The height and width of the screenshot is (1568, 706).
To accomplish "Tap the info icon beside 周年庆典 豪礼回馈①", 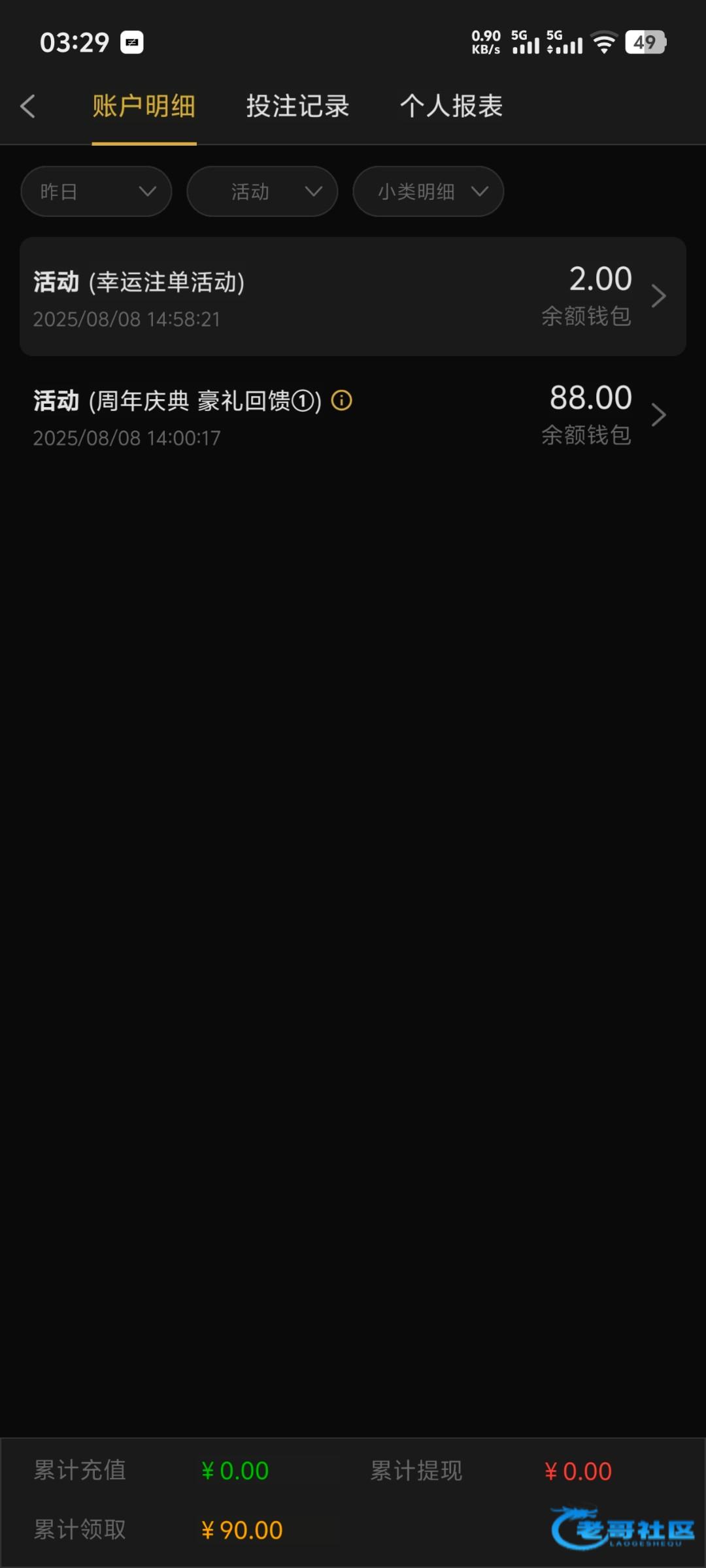I will point(341,400).
